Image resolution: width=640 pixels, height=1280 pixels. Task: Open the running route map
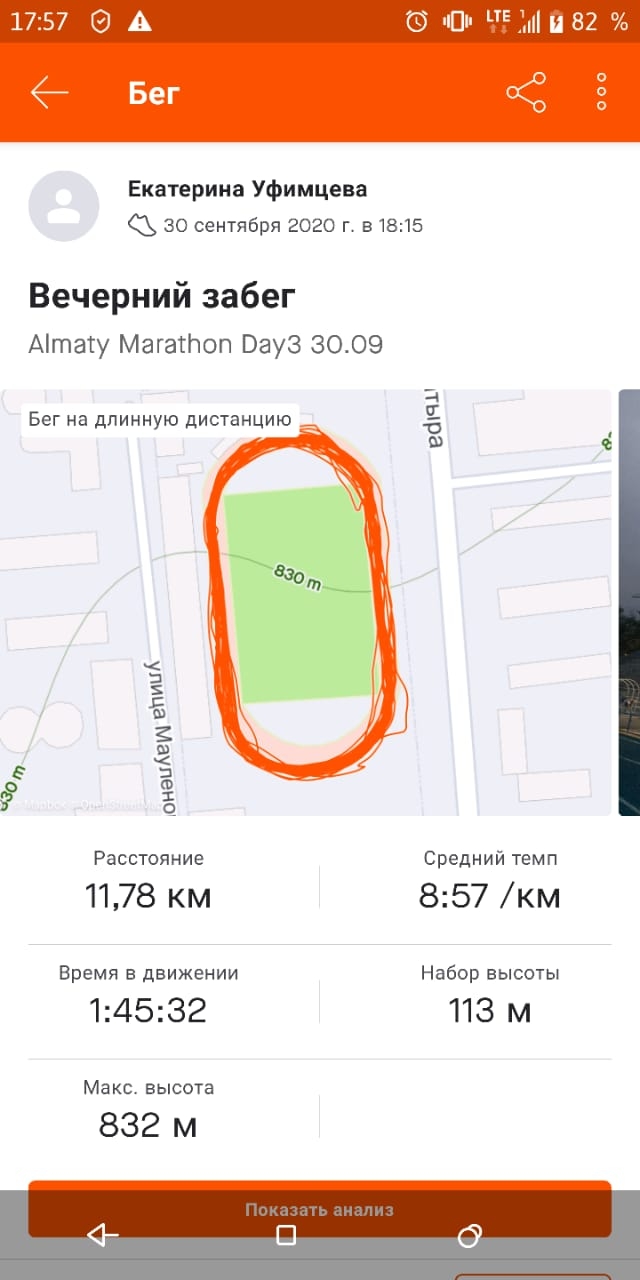pyautogui.click(x=305, y=602)
